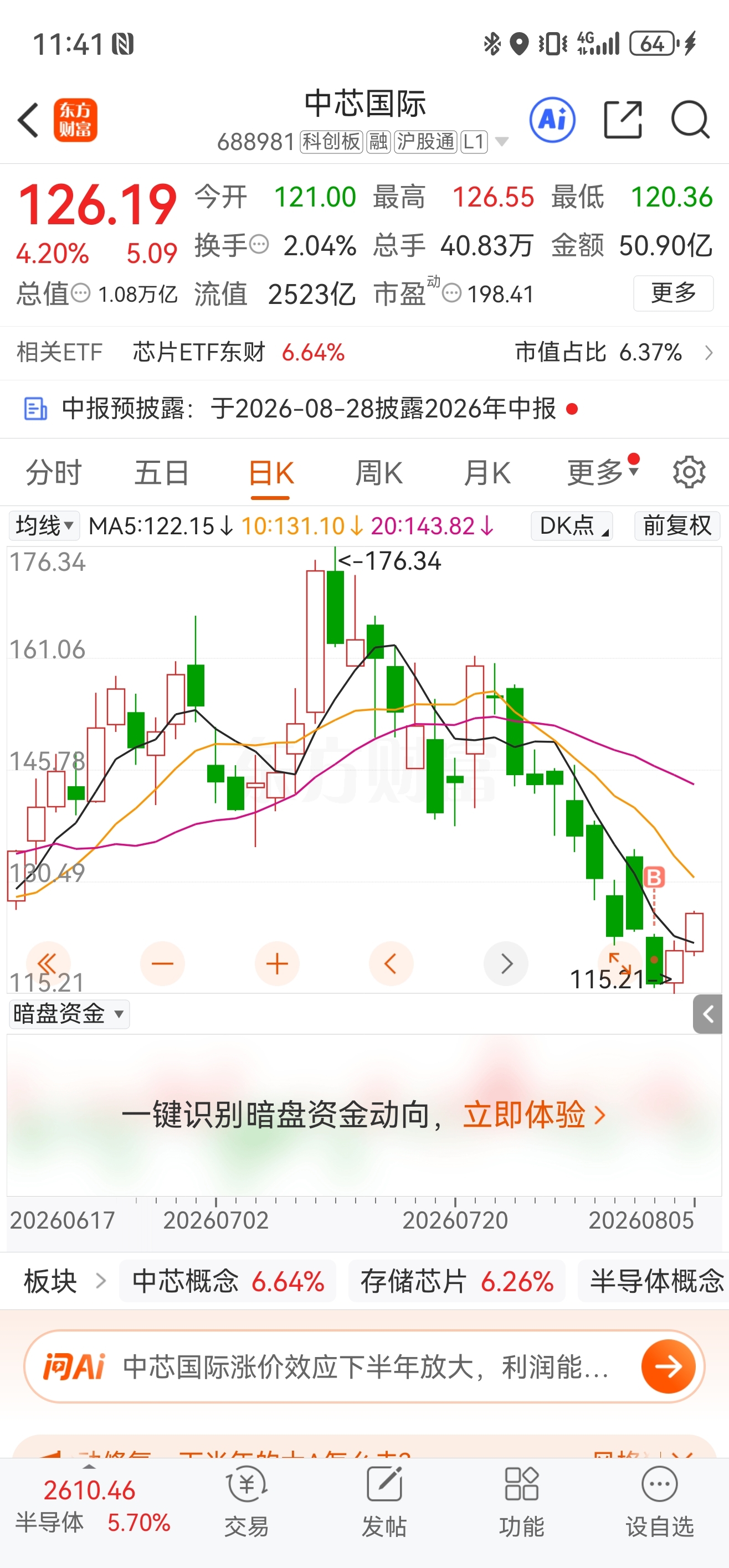Image resolution: width=729 pixels, height=1568 pixels.
Task: Zoom in the chart with plus button
Action: click(277, 963)
